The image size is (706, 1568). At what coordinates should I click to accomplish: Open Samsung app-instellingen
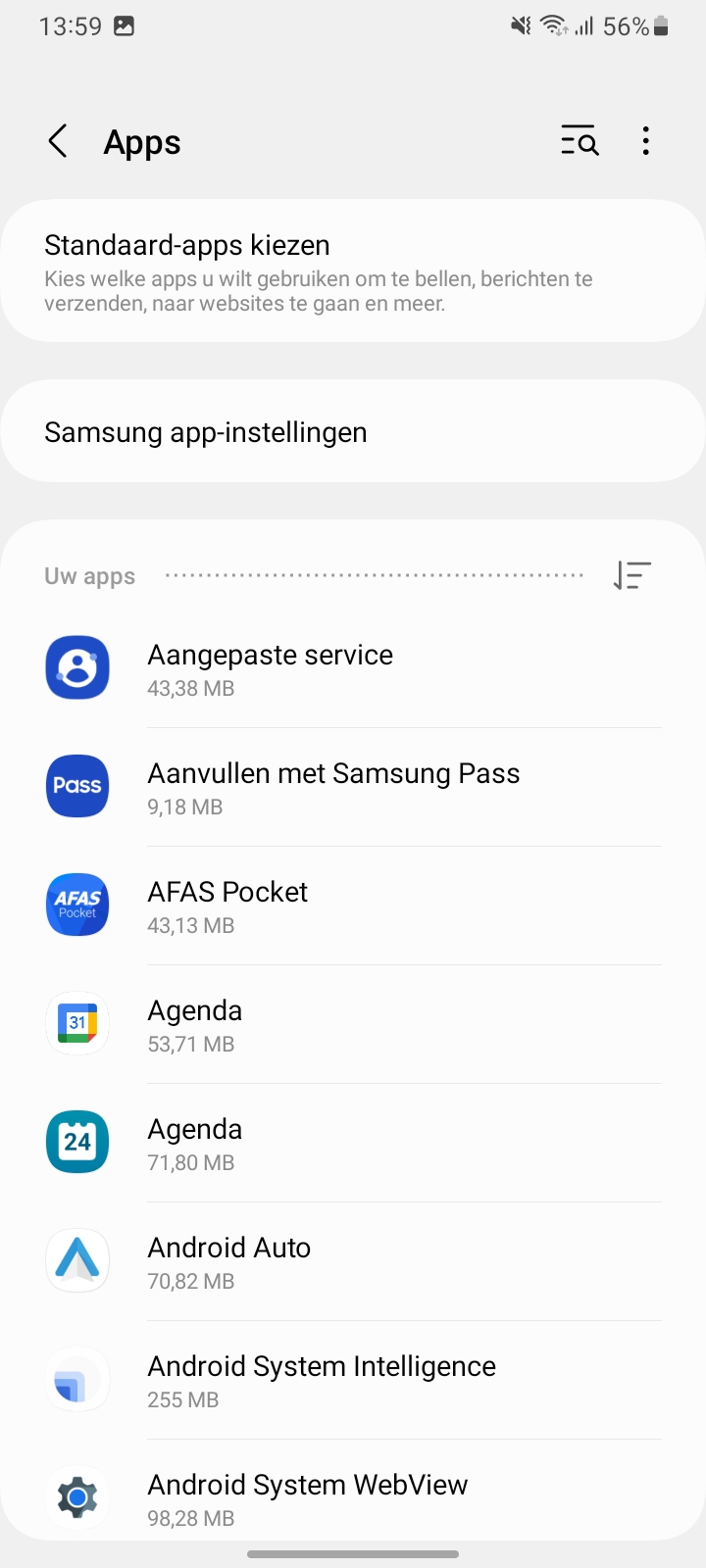coord(353,432)
